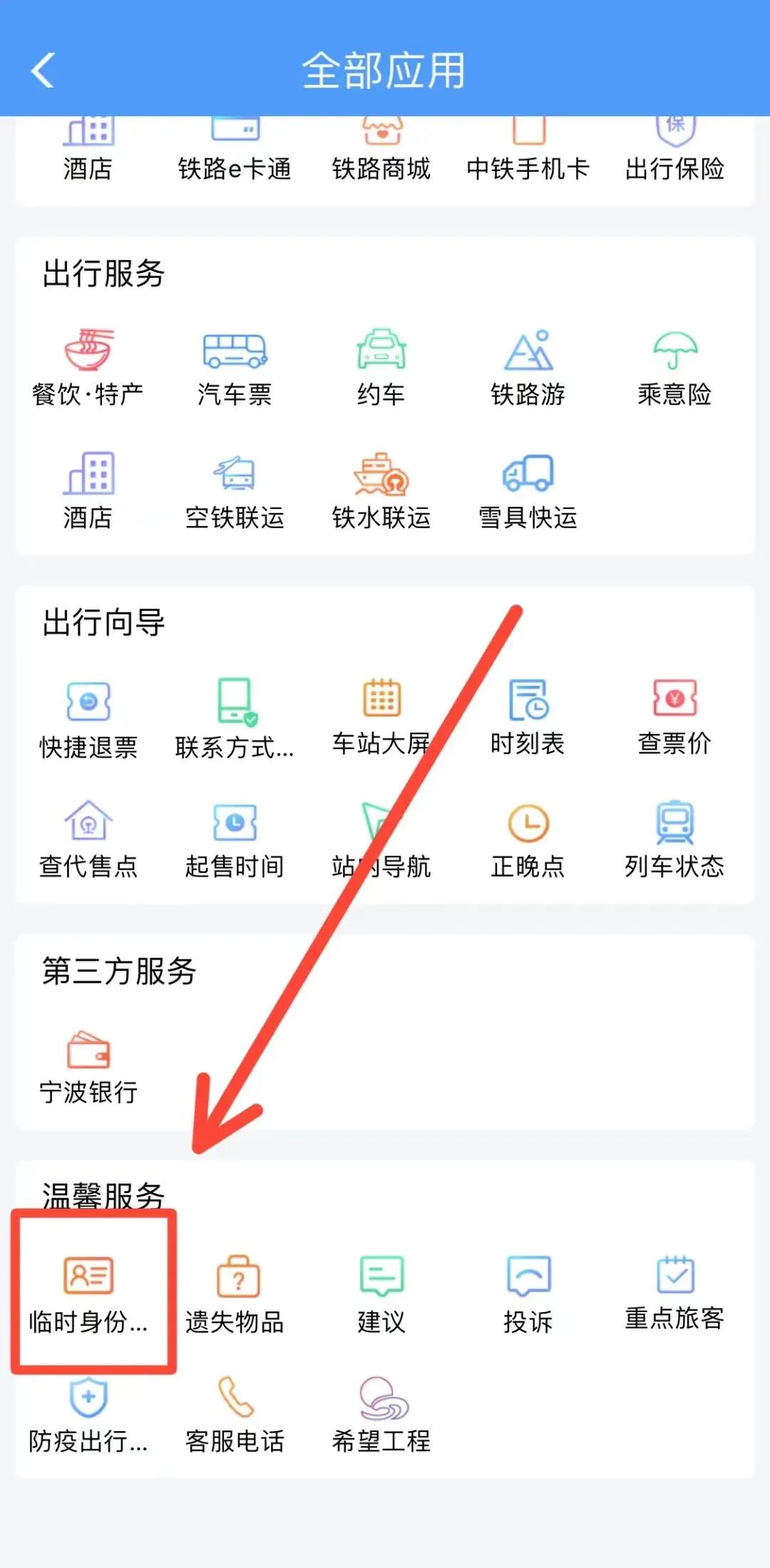770x1568 pixels.
Task: Check 时刻表 timetable
Action: [x=528, y=717]
